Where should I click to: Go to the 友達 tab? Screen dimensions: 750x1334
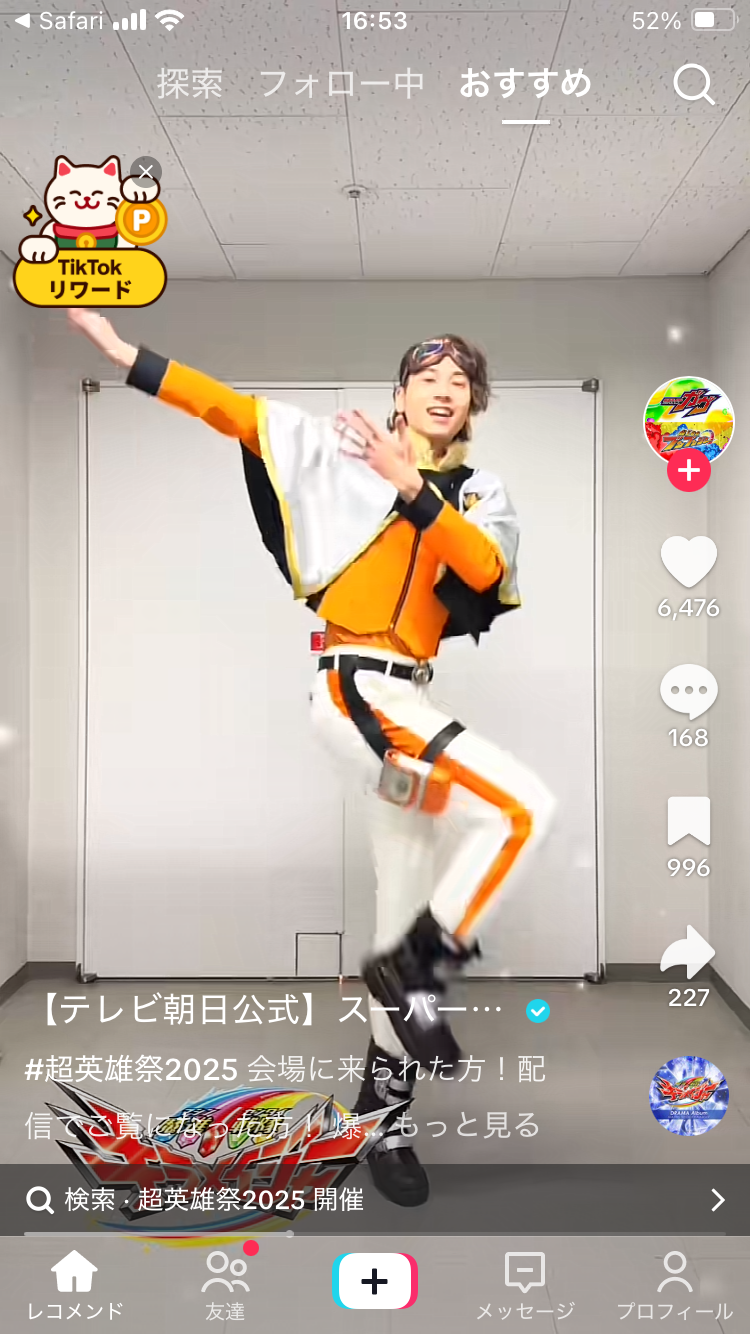(225, 1284)
